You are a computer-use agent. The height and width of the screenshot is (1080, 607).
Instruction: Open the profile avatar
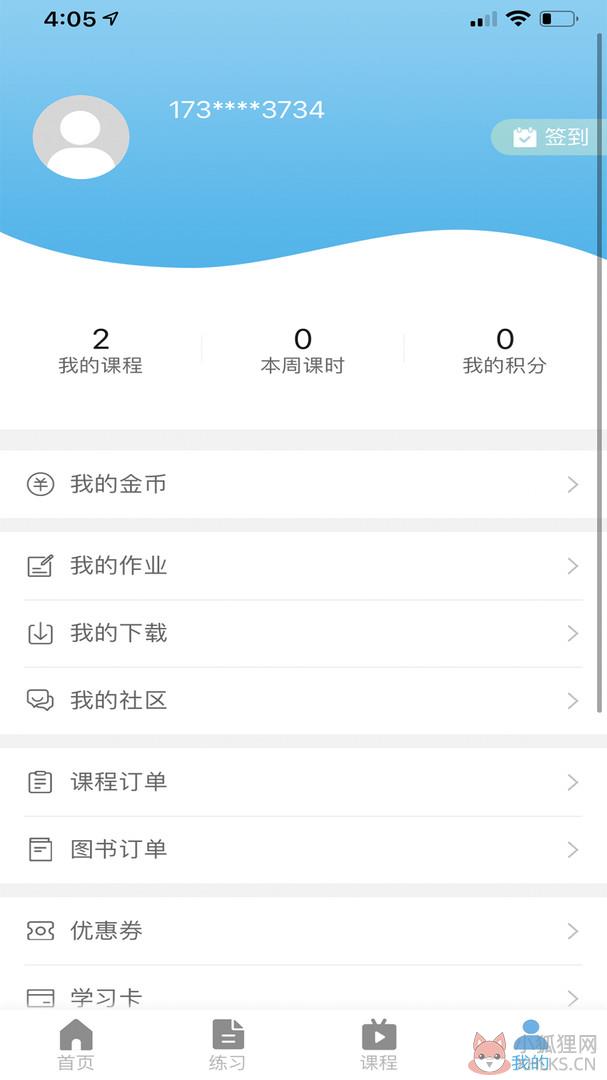coord(81,137)
